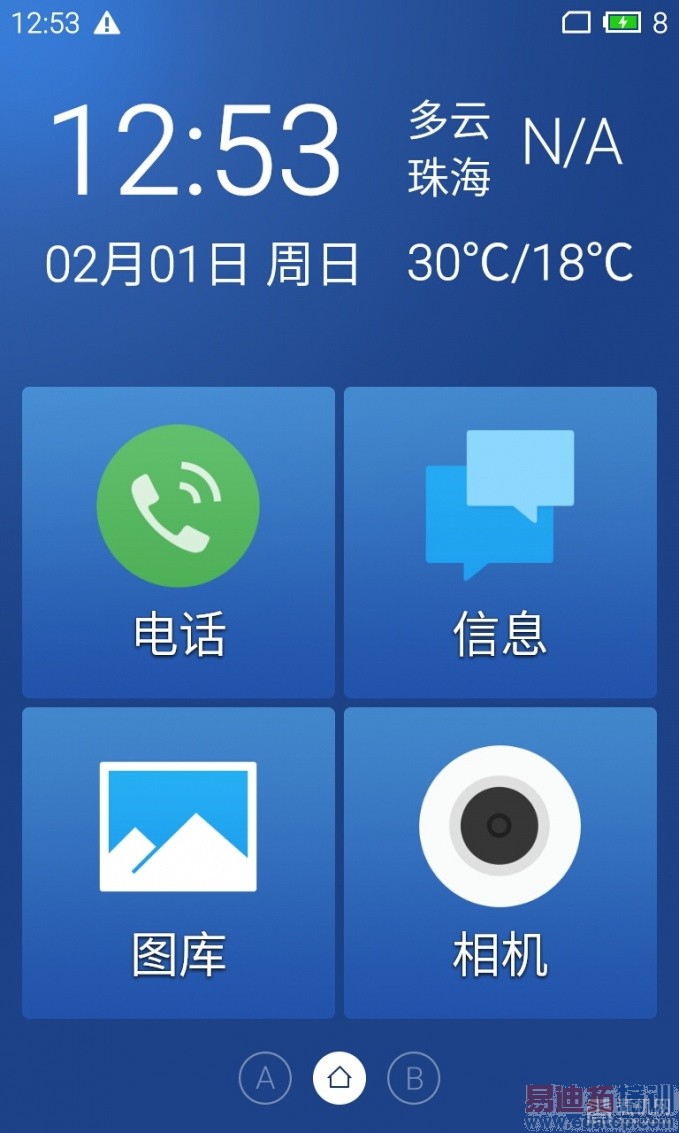Launch the 图库 gallery tile
Image resolution: width=679 pixels, height=1133 pixels.
[x=178, y=862]
